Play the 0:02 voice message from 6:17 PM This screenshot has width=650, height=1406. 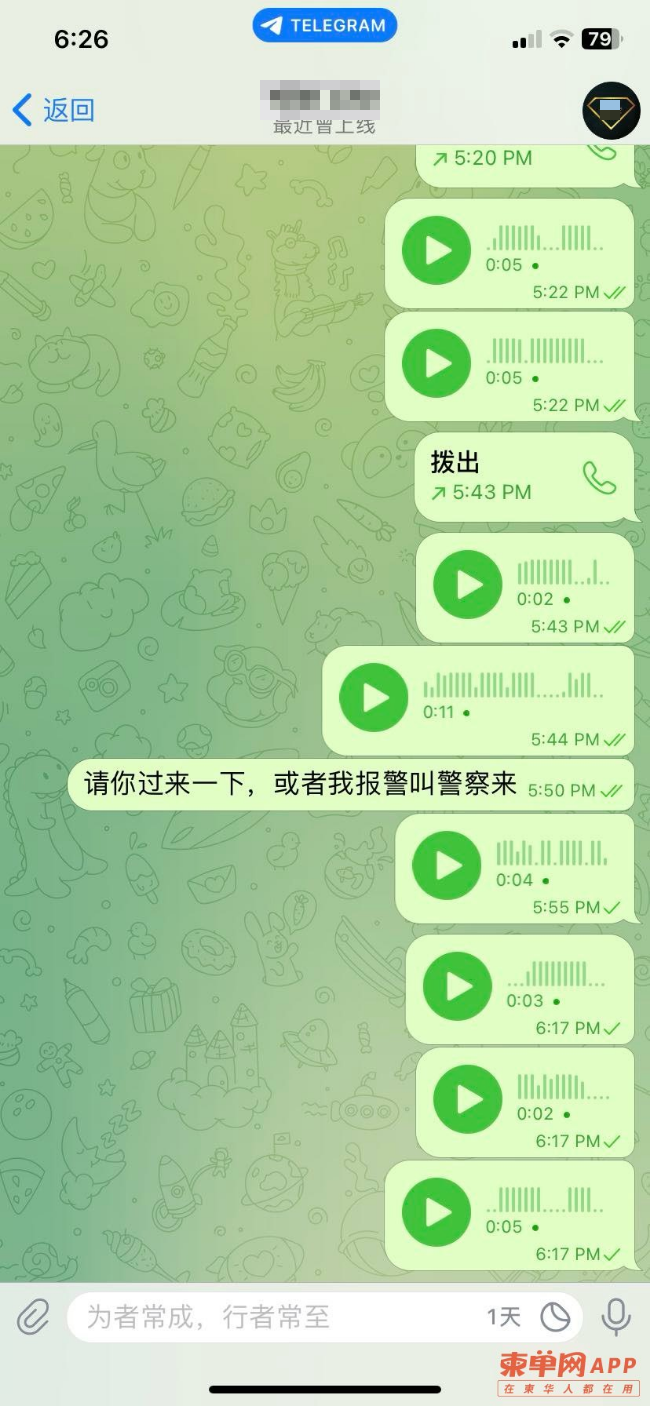coord(468,1100)
